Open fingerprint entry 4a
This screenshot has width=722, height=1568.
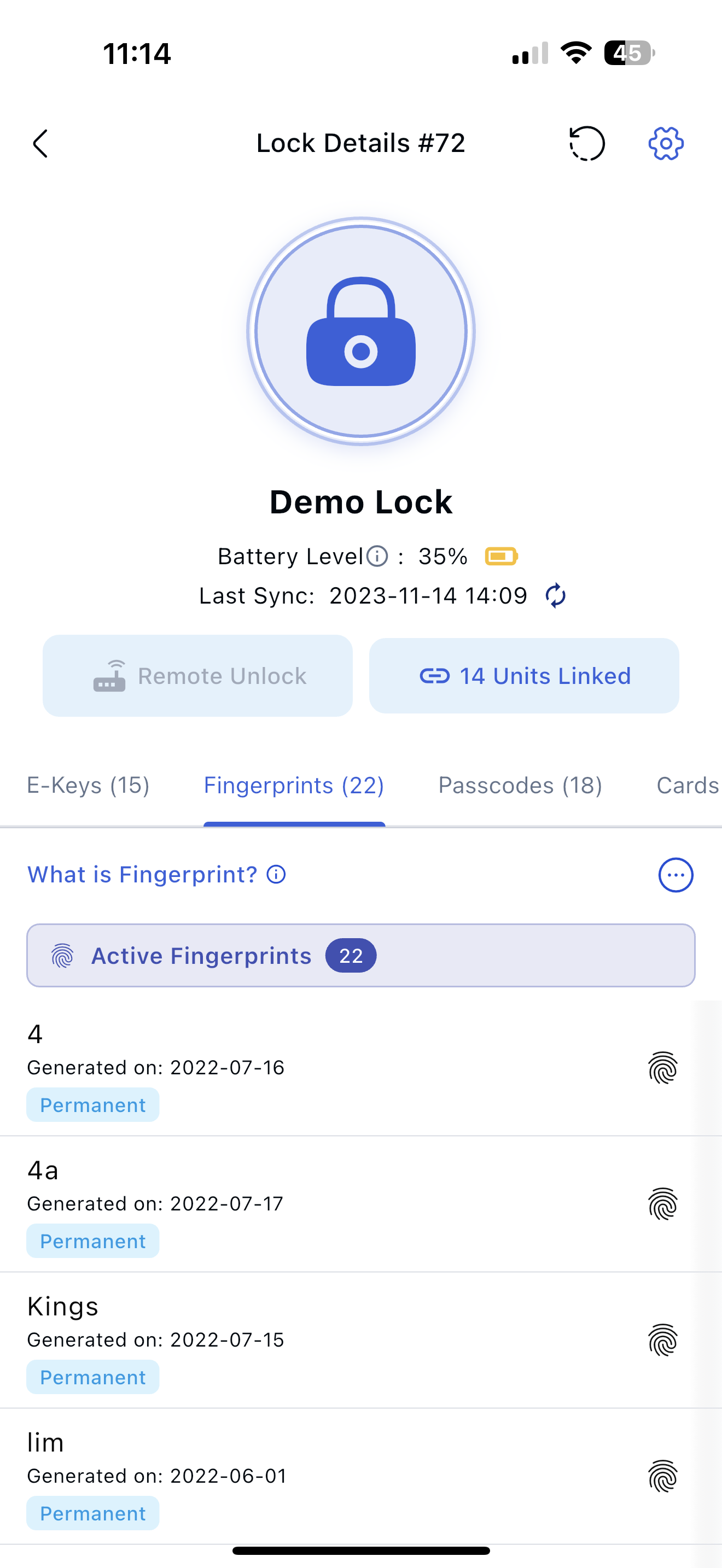[361, 1204]
